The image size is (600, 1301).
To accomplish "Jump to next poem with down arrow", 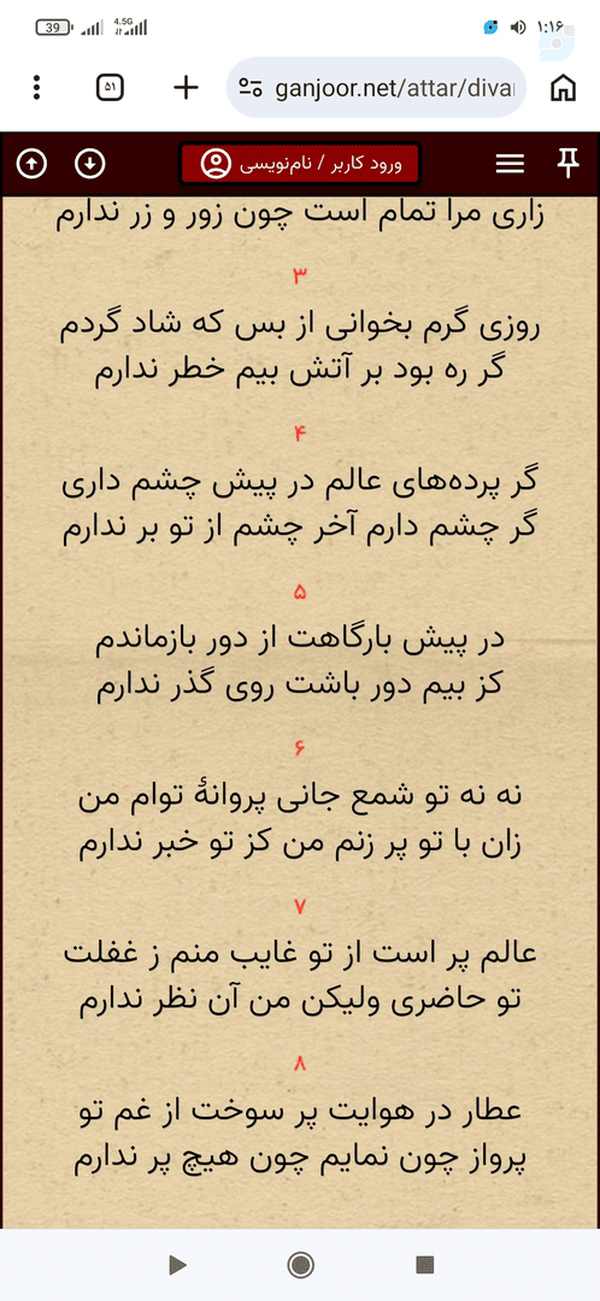I will click(90, 164).
